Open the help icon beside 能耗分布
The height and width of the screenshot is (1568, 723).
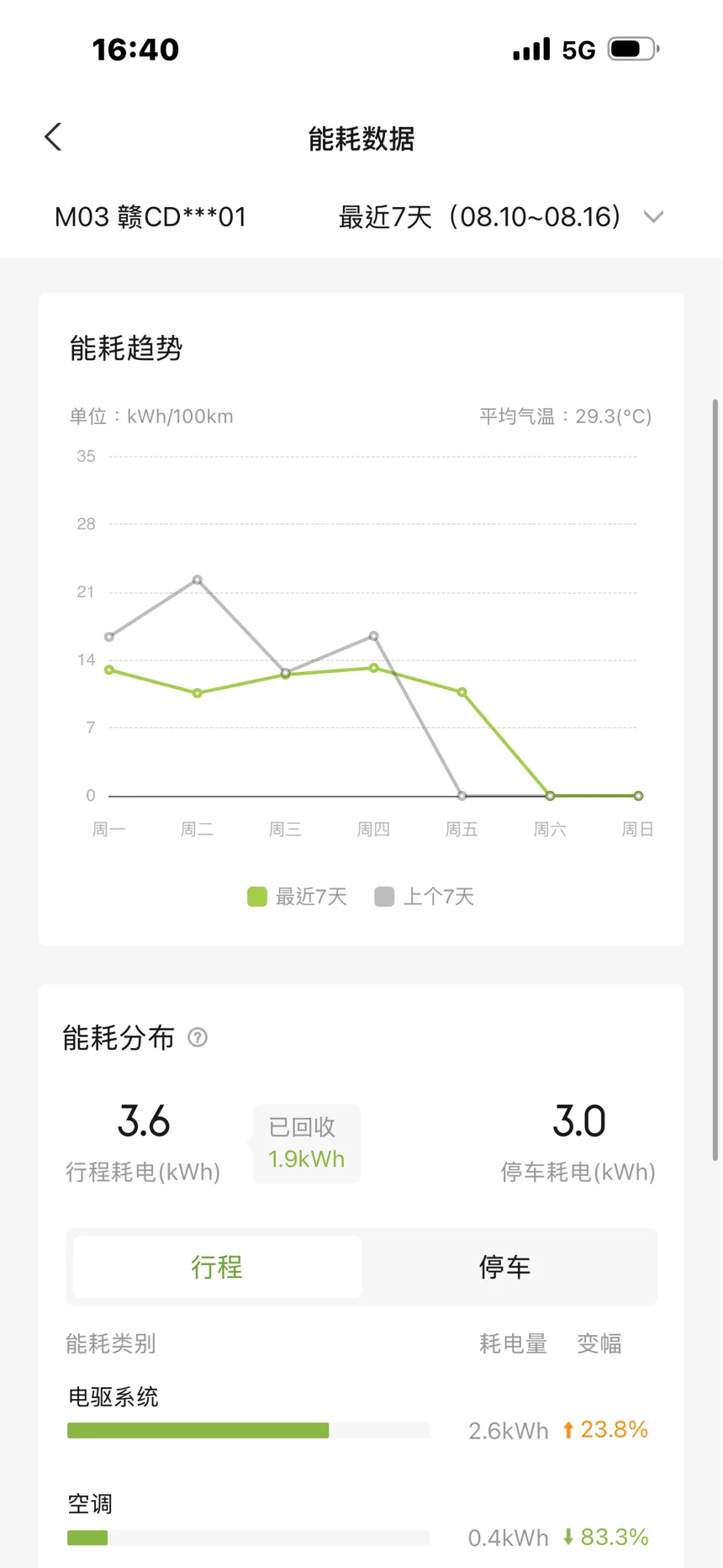(x=198, y=1037)
